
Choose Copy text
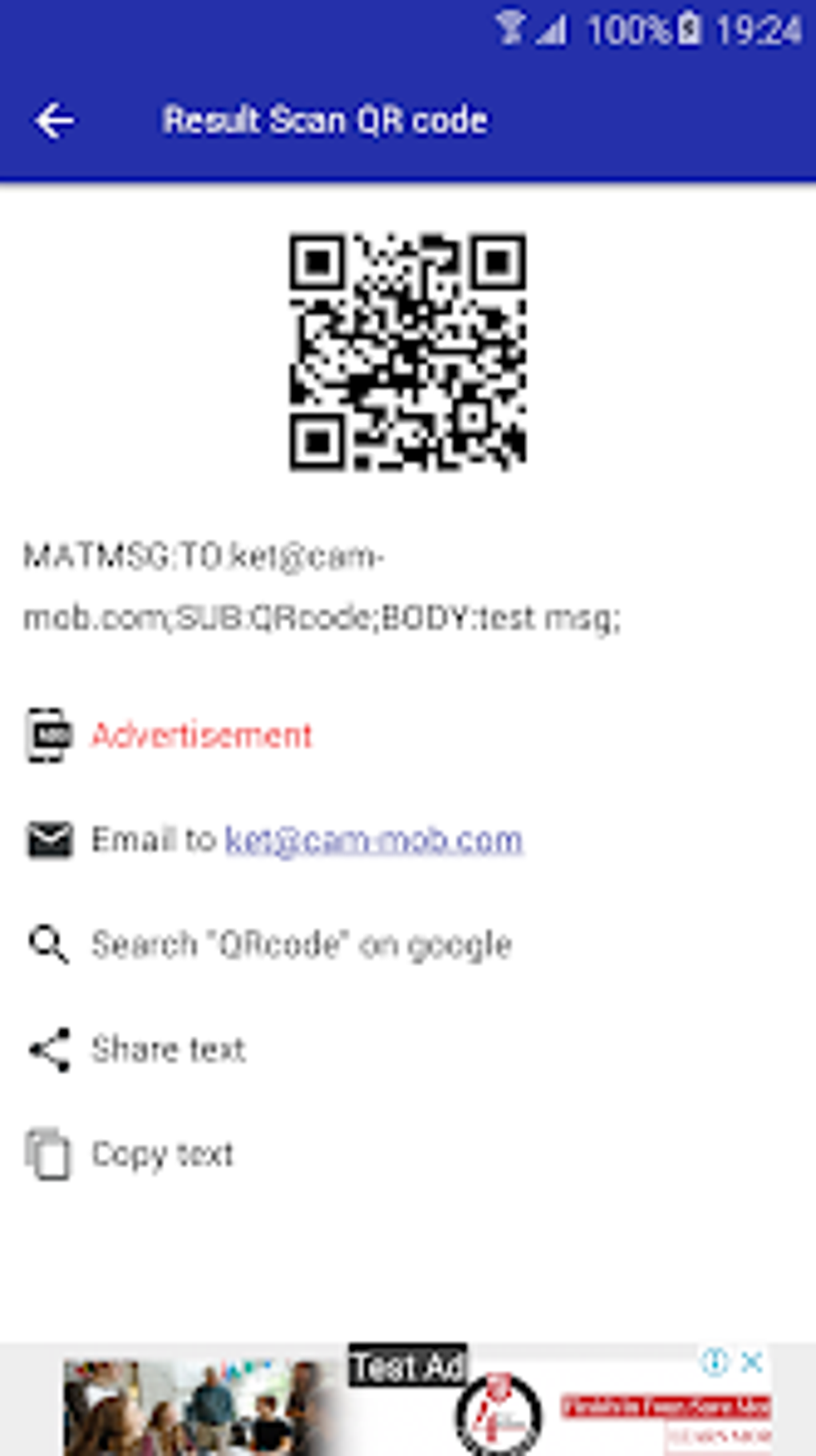[x=408, y=1154]
